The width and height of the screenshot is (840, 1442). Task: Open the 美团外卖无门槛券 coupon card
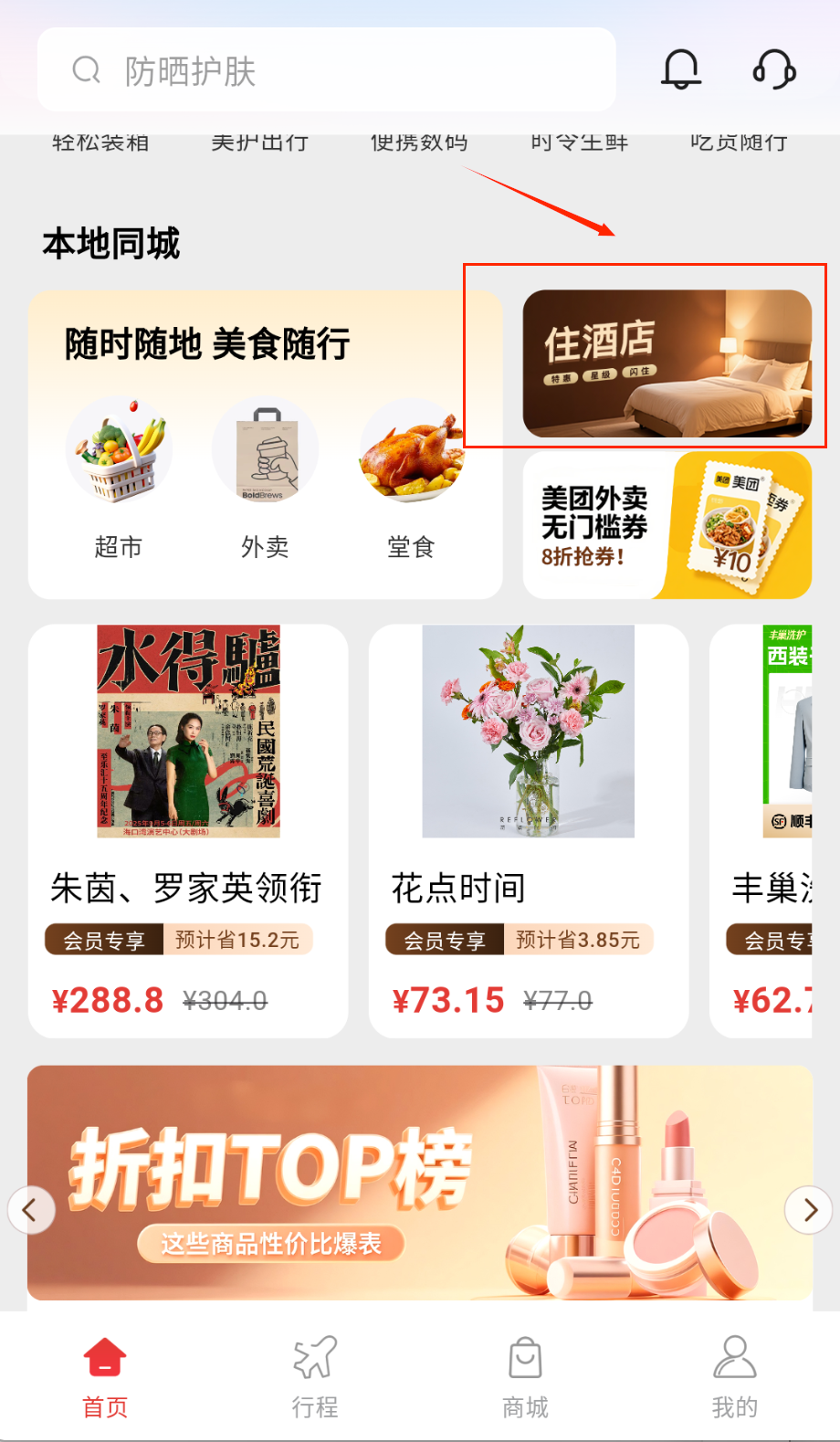point(667,526)
